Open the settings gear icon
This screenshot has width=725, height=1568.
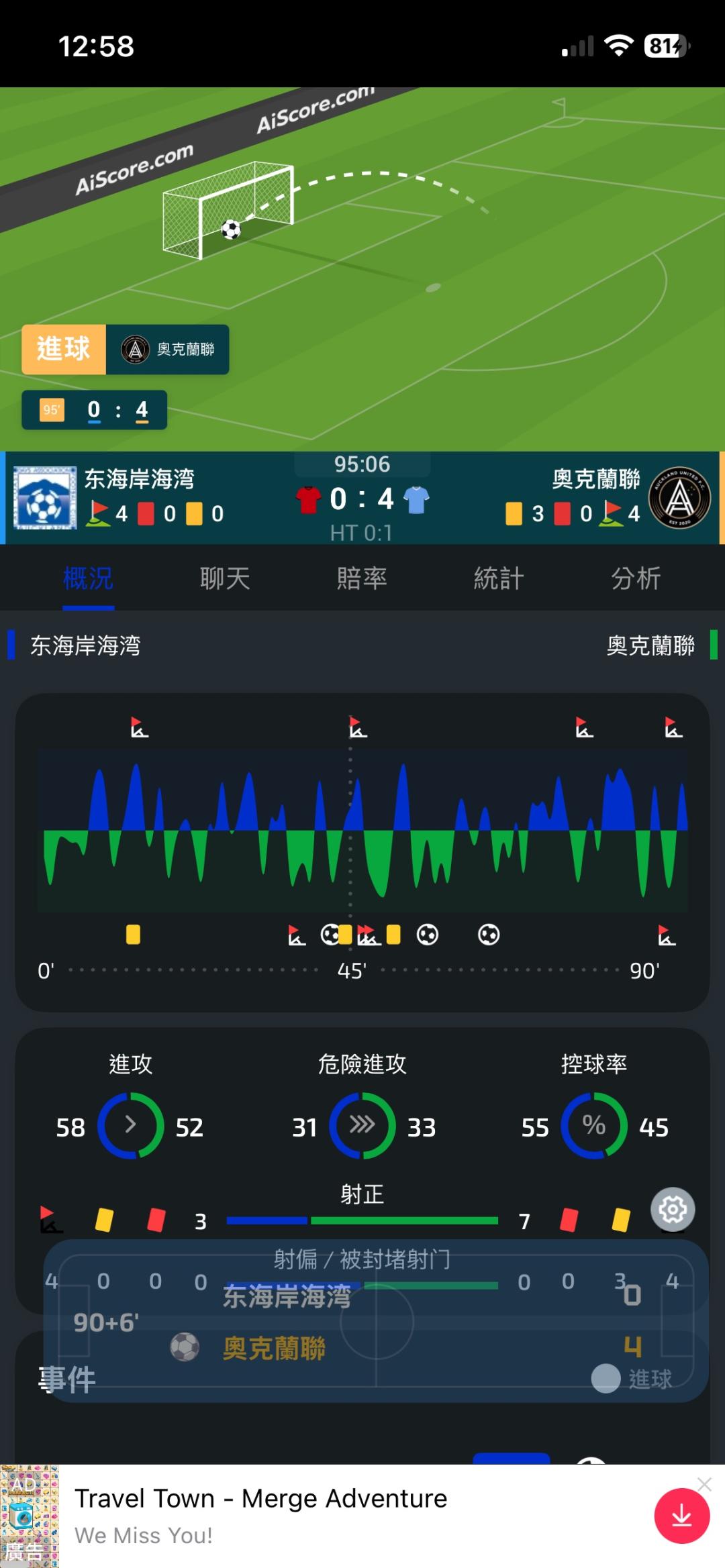673,1210
